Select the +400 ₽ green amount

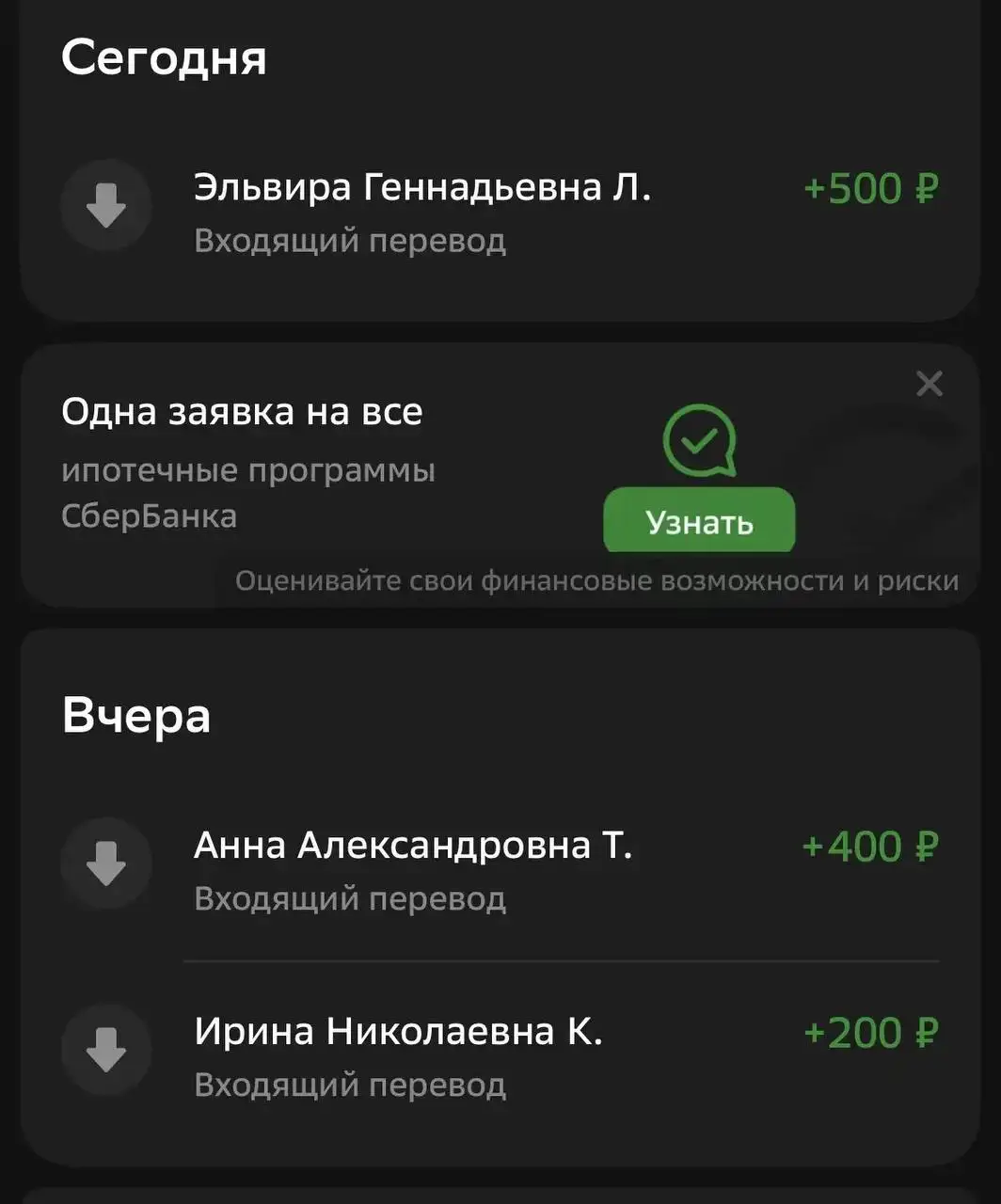[x=870, y=846]
